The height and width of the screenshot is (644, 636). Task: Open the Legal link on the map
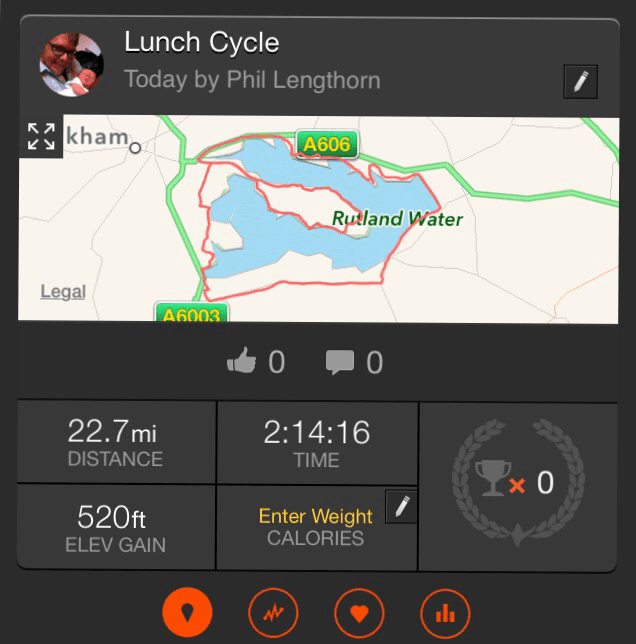pos(62,292)
